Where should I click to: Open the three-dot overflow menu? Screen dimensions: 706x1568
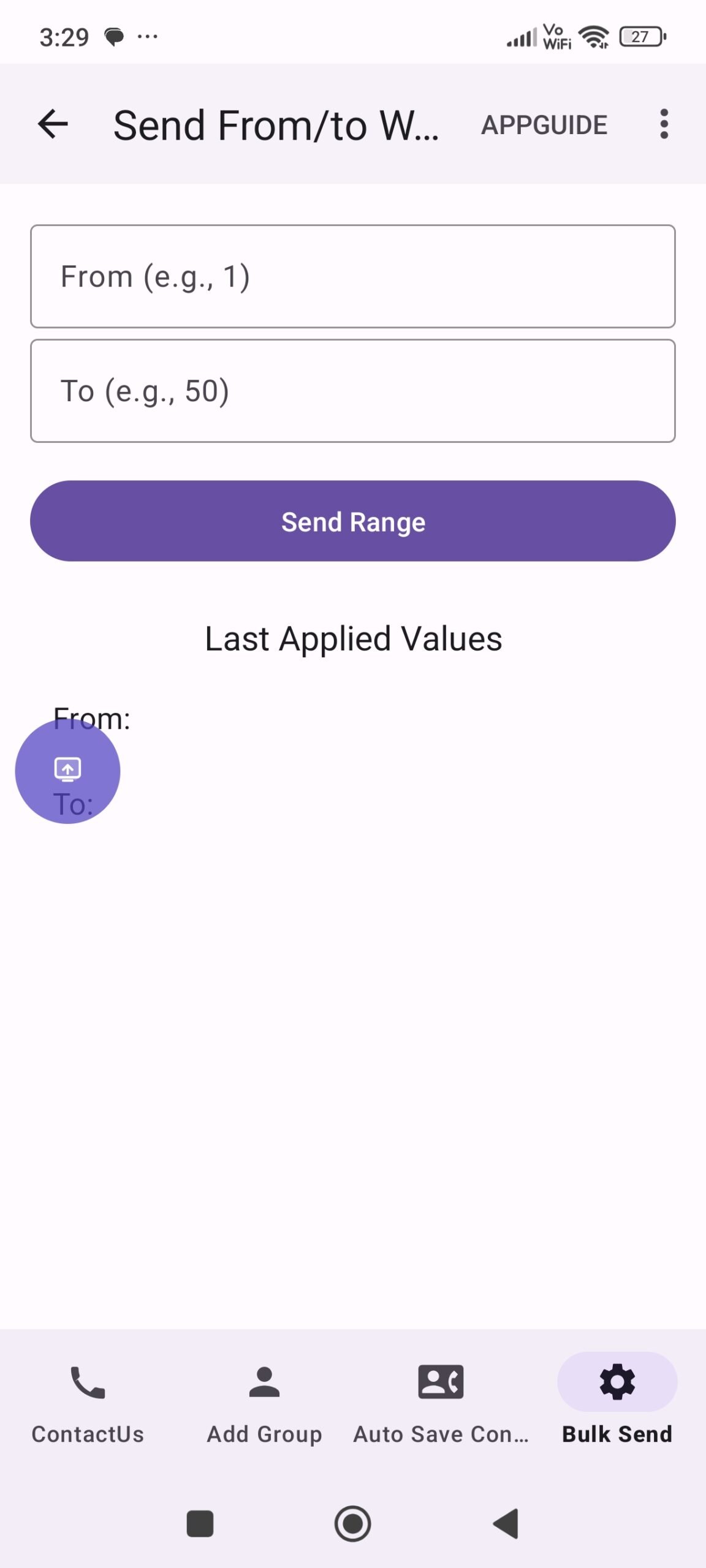coord(664,124)
